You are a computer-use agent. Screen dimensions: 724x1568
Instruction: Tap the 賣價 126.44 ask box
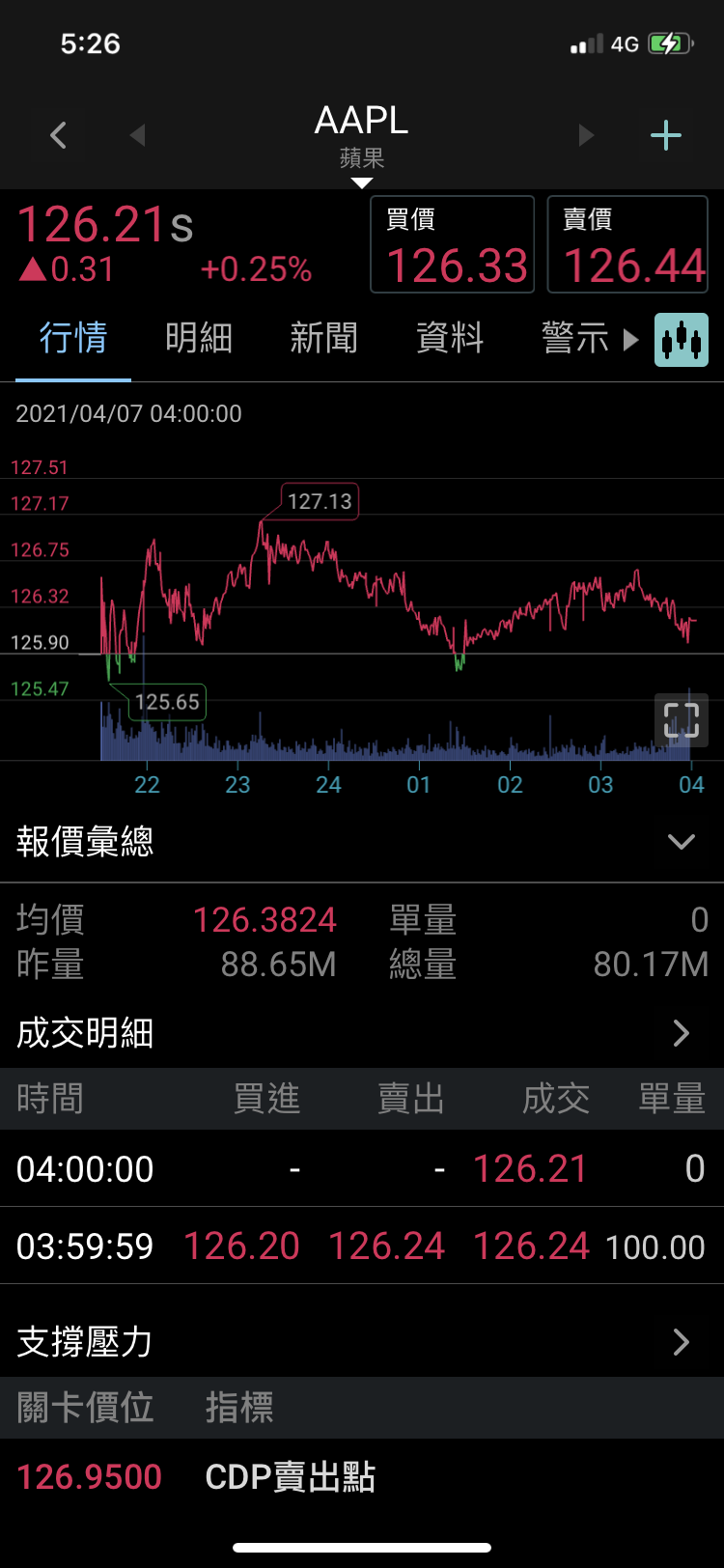pyautogui.click(x=628, y=244)
